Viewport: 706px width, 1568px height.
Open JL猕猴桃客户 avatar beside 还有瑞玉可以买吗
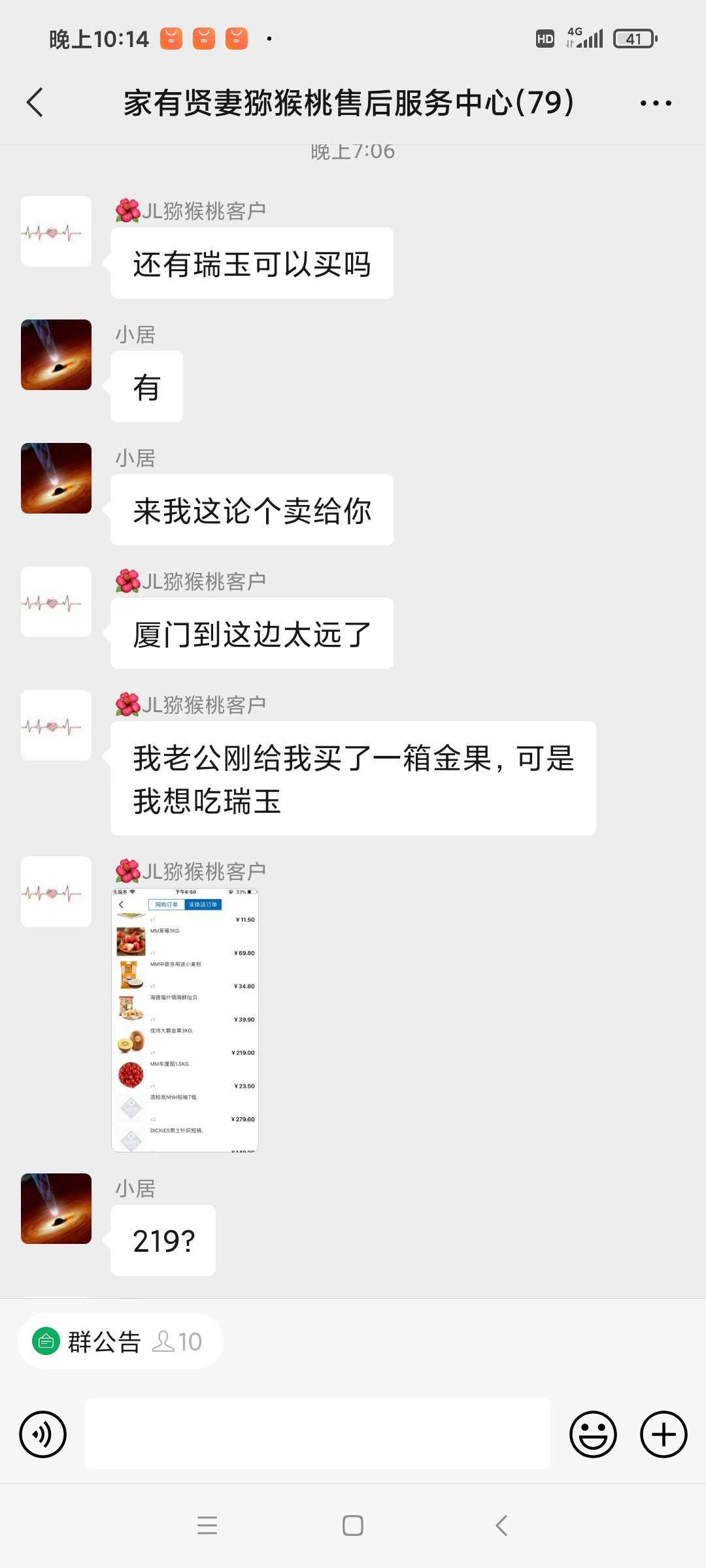pos(56,231)
